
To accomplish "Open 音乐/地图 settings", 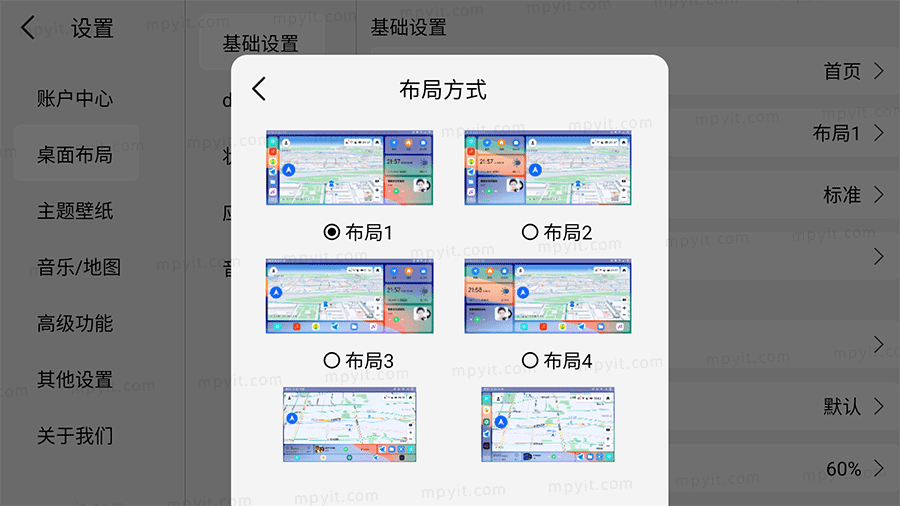I will tap(79, 267).
